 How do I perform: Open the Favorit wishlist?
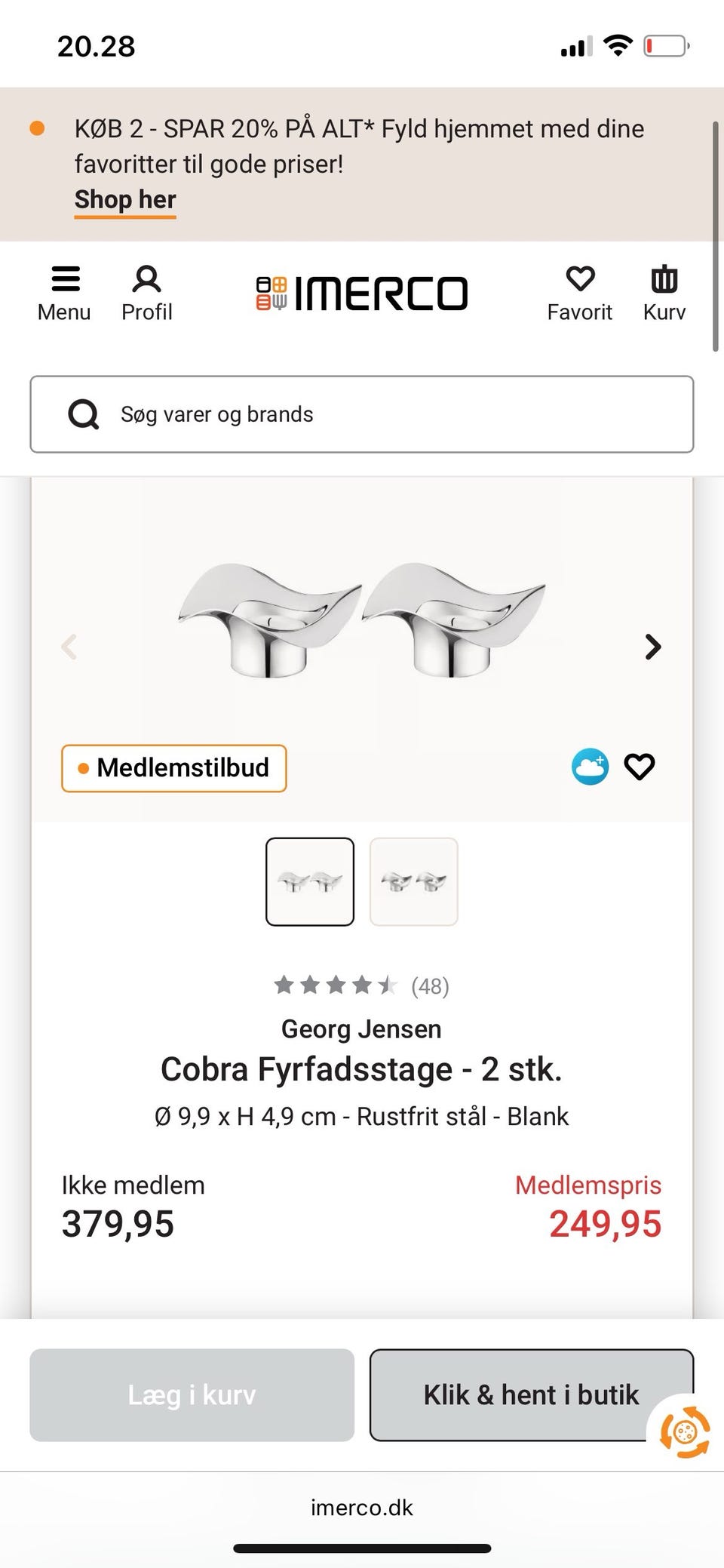[x=580, y=292]
